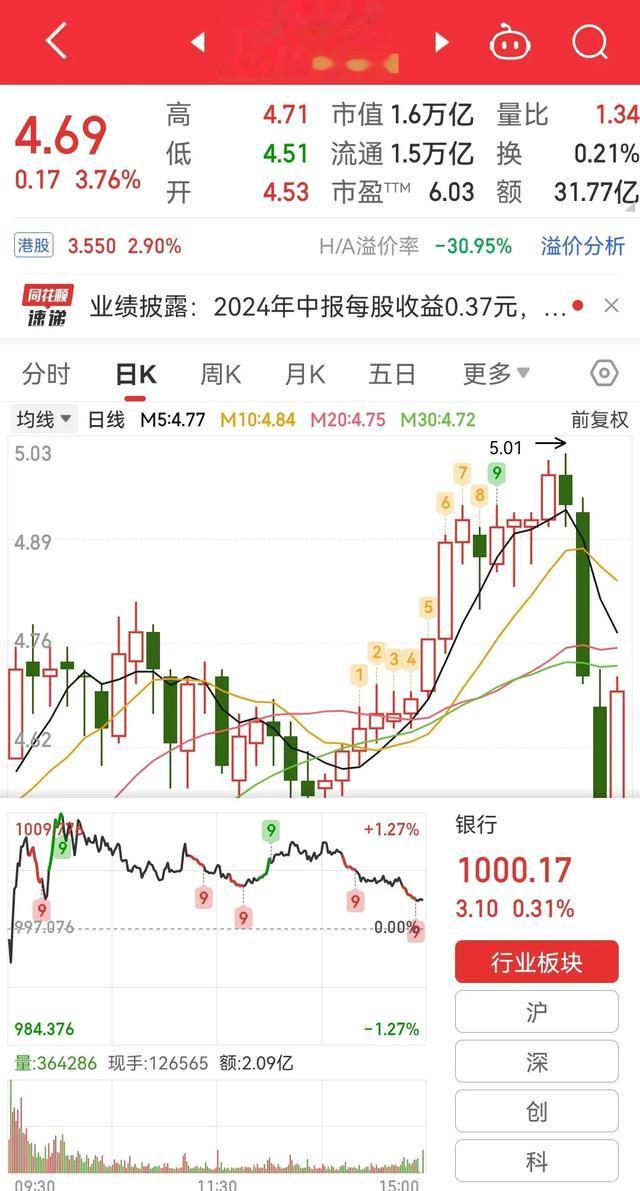Switch to the 分时 chart tab
640x1191 pixels.
(x=46, y=374)
